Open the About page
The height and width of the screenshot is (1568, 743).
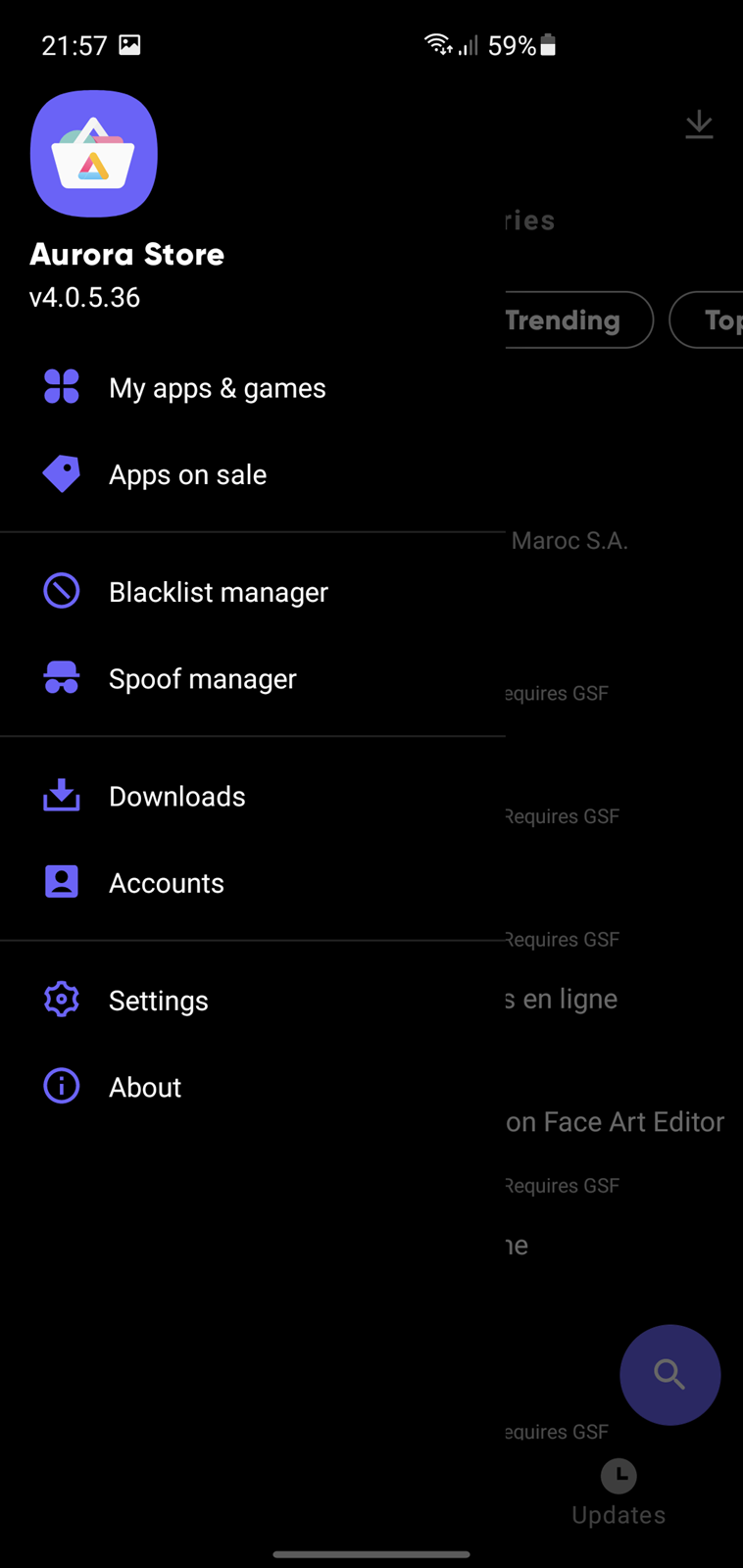point(253,1087)
